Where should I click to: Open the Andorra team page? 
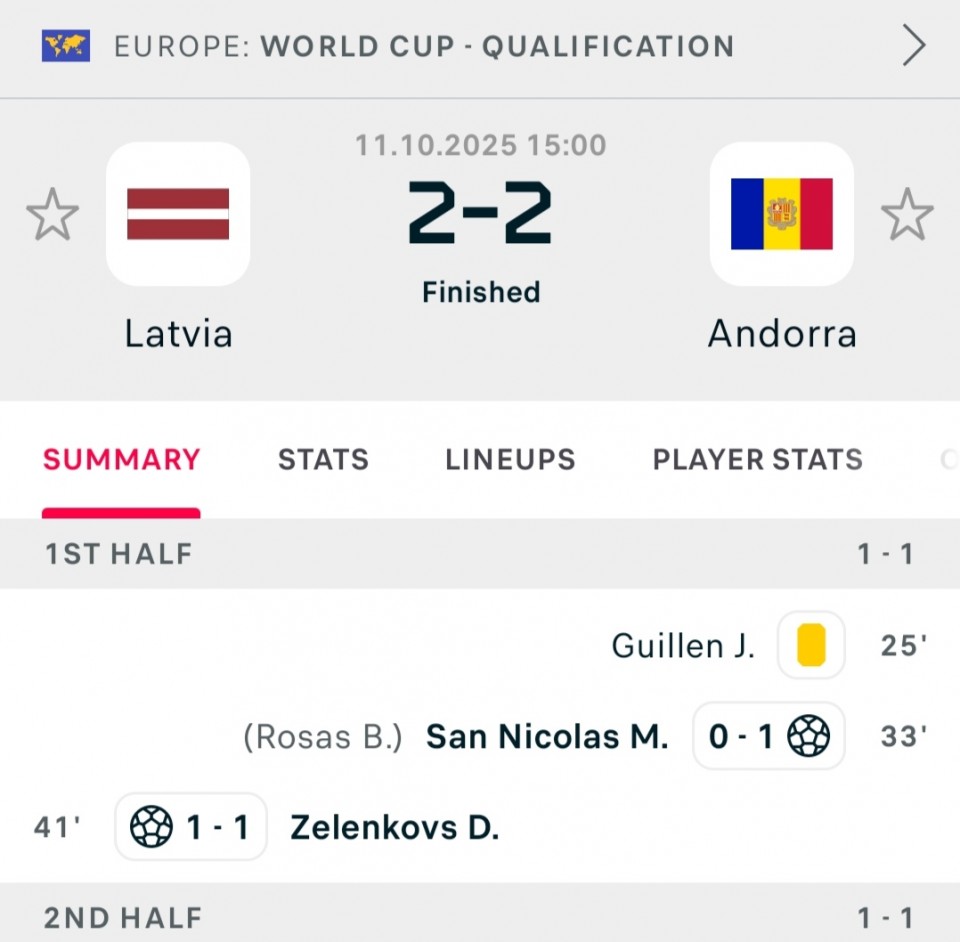click(x=782, y=214)
